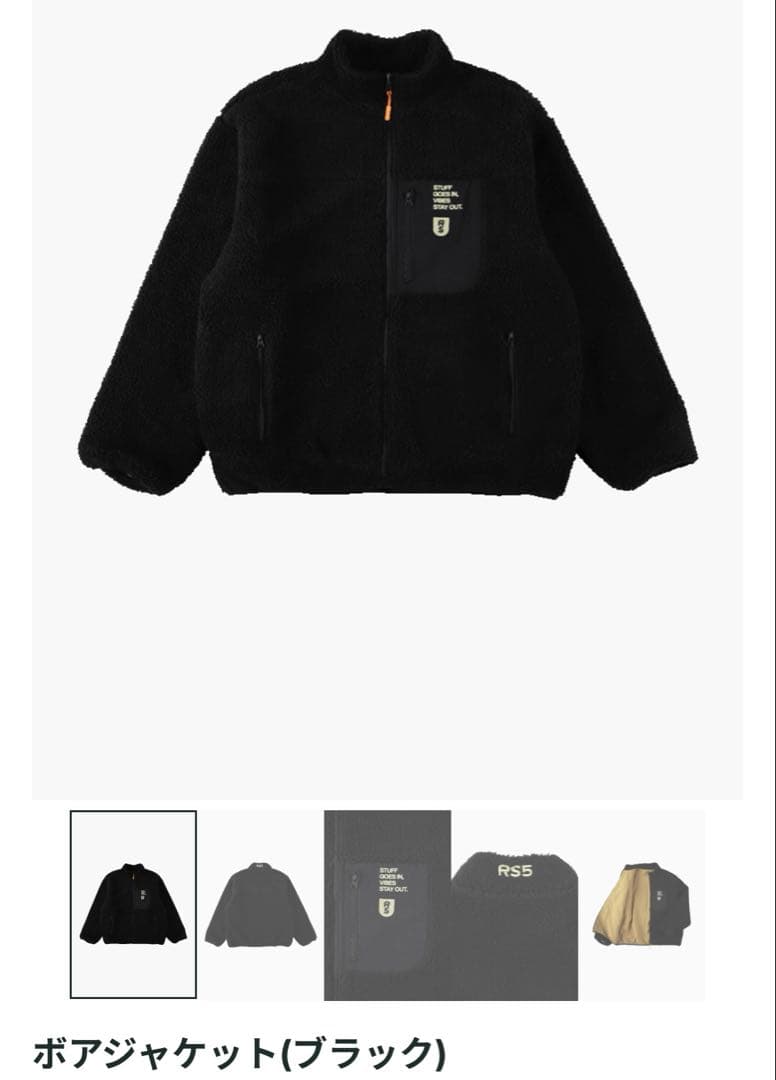This screenshot has height=1080, width=776.
Task: Show the back view jacket thumbnail
Action: click(x=260, y=904)
